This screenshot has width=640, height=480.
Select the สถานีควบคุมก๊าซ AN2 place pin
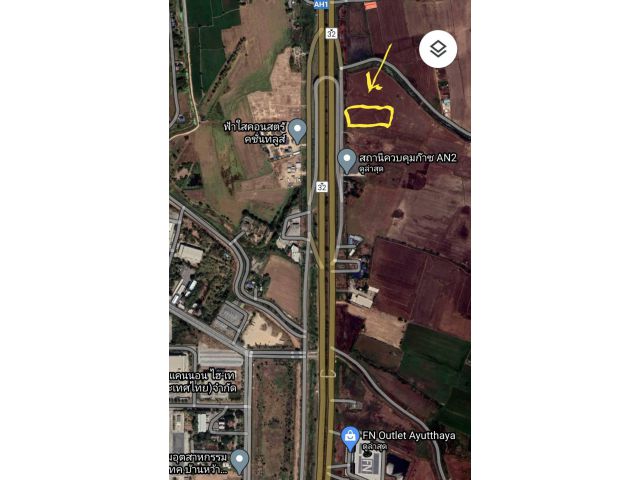click(x=347, y=159)
